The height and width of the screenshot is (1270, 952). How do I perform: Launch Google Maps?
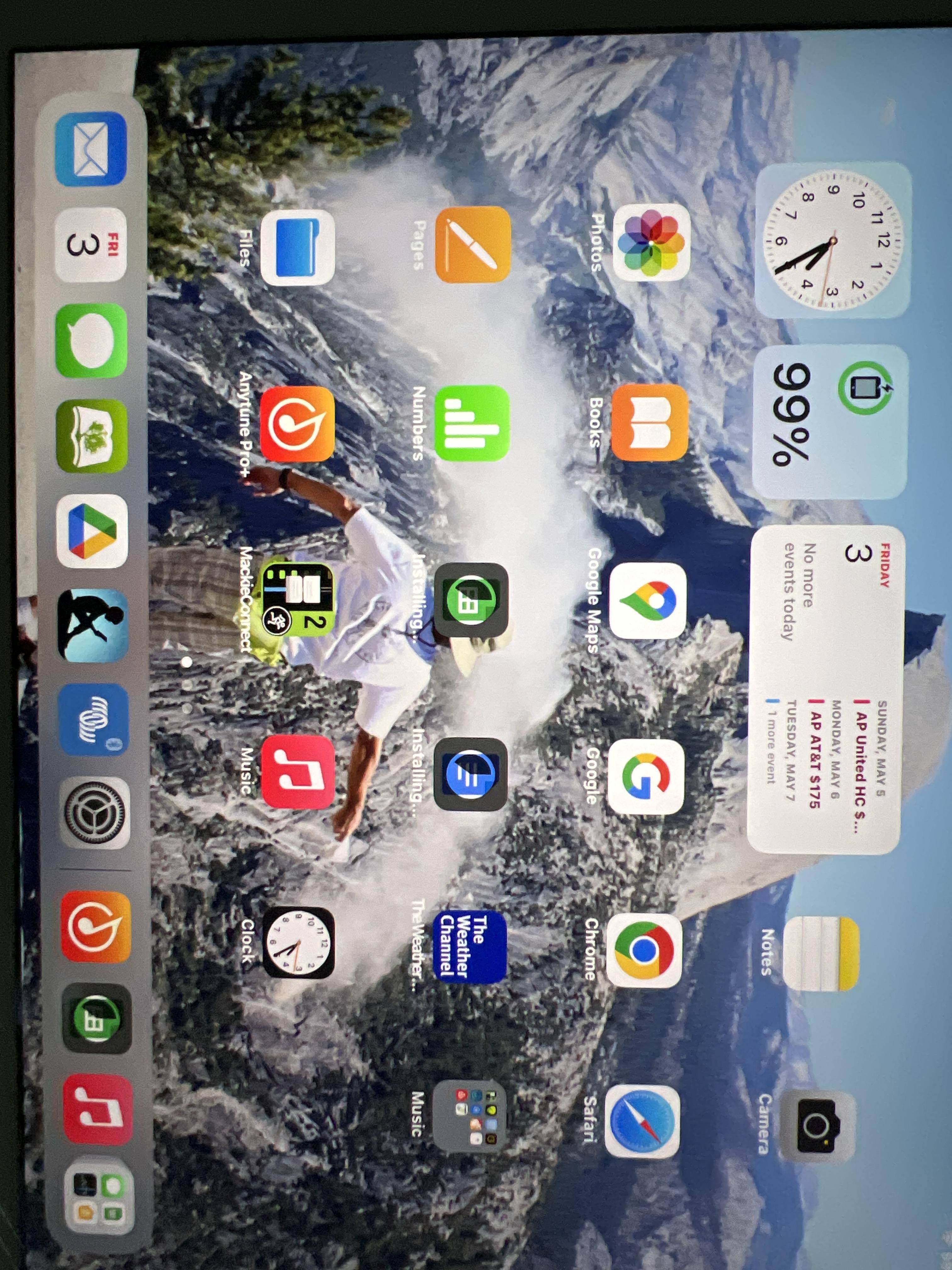(647, 601)
